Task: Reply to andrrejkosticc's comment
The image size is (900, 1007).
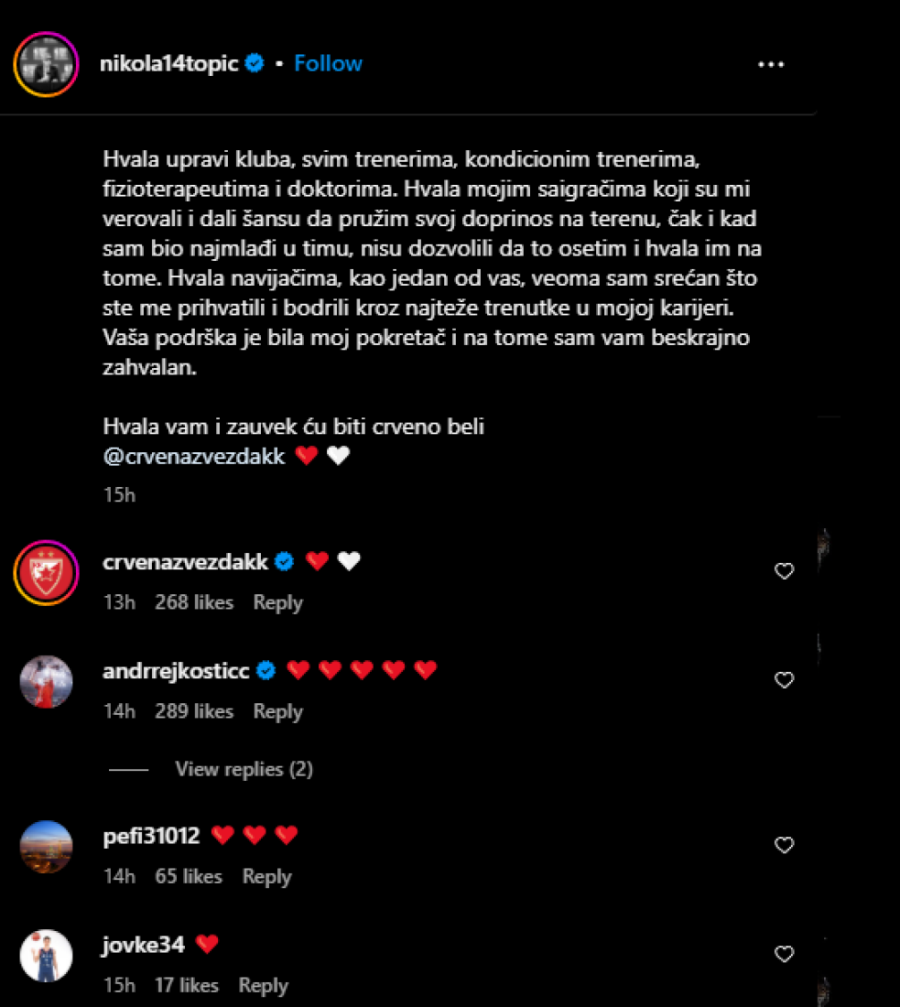Action: [277, 711]
